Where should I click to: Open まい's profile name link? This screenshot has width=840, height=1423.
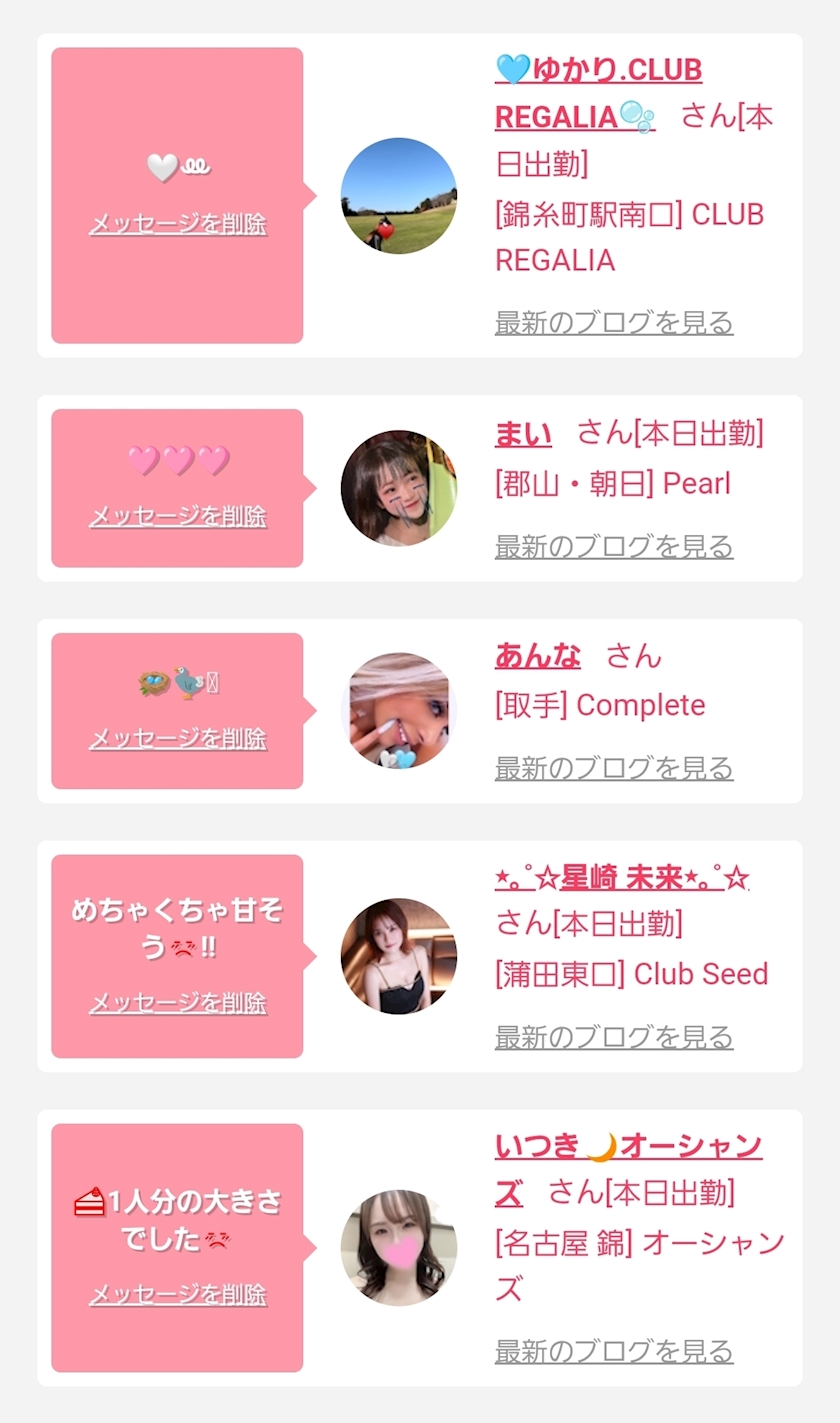(x=523, y=434)
